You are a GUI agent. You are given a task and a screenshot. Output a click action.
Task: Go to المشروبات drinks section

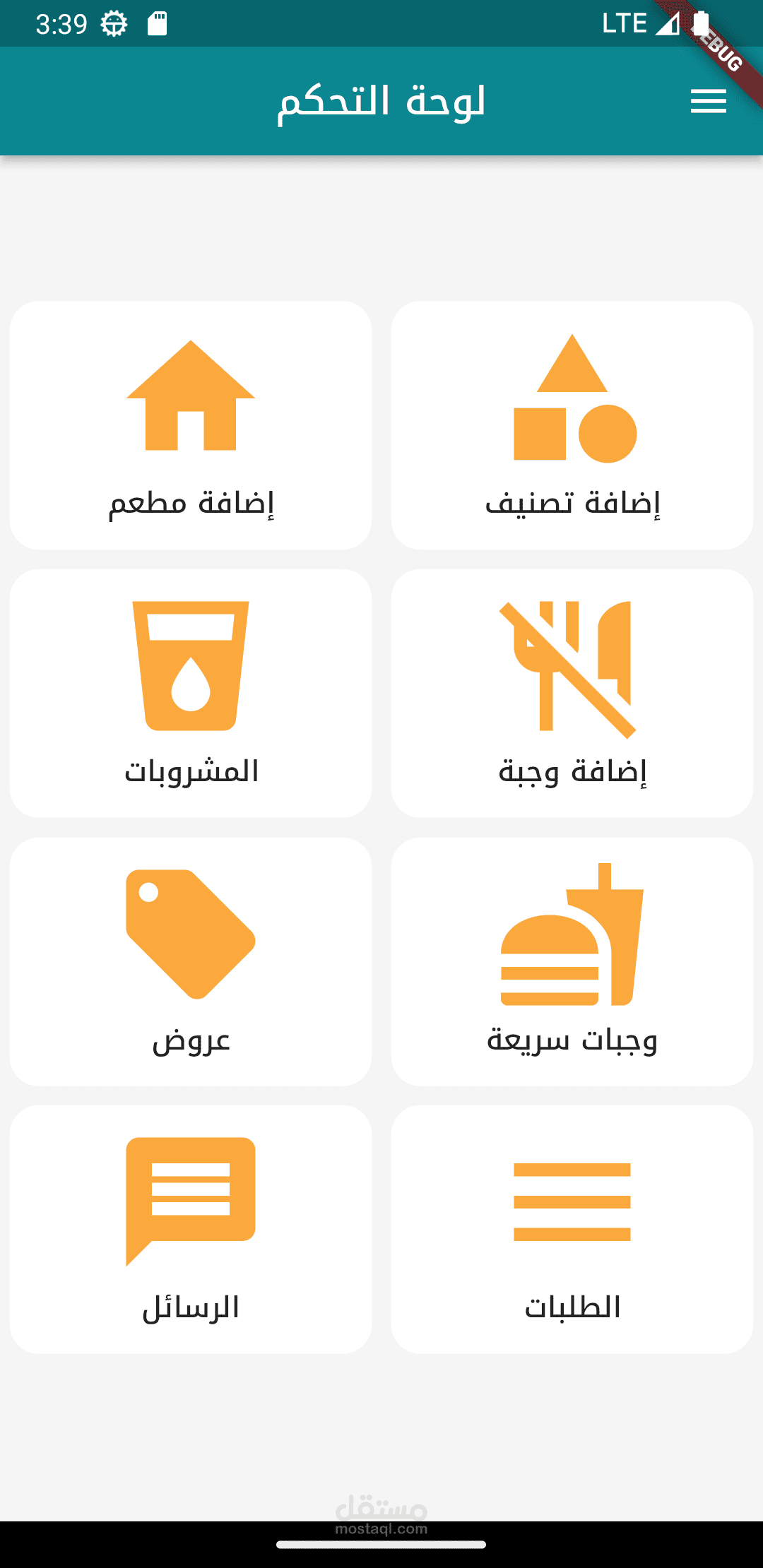(191, 694)
